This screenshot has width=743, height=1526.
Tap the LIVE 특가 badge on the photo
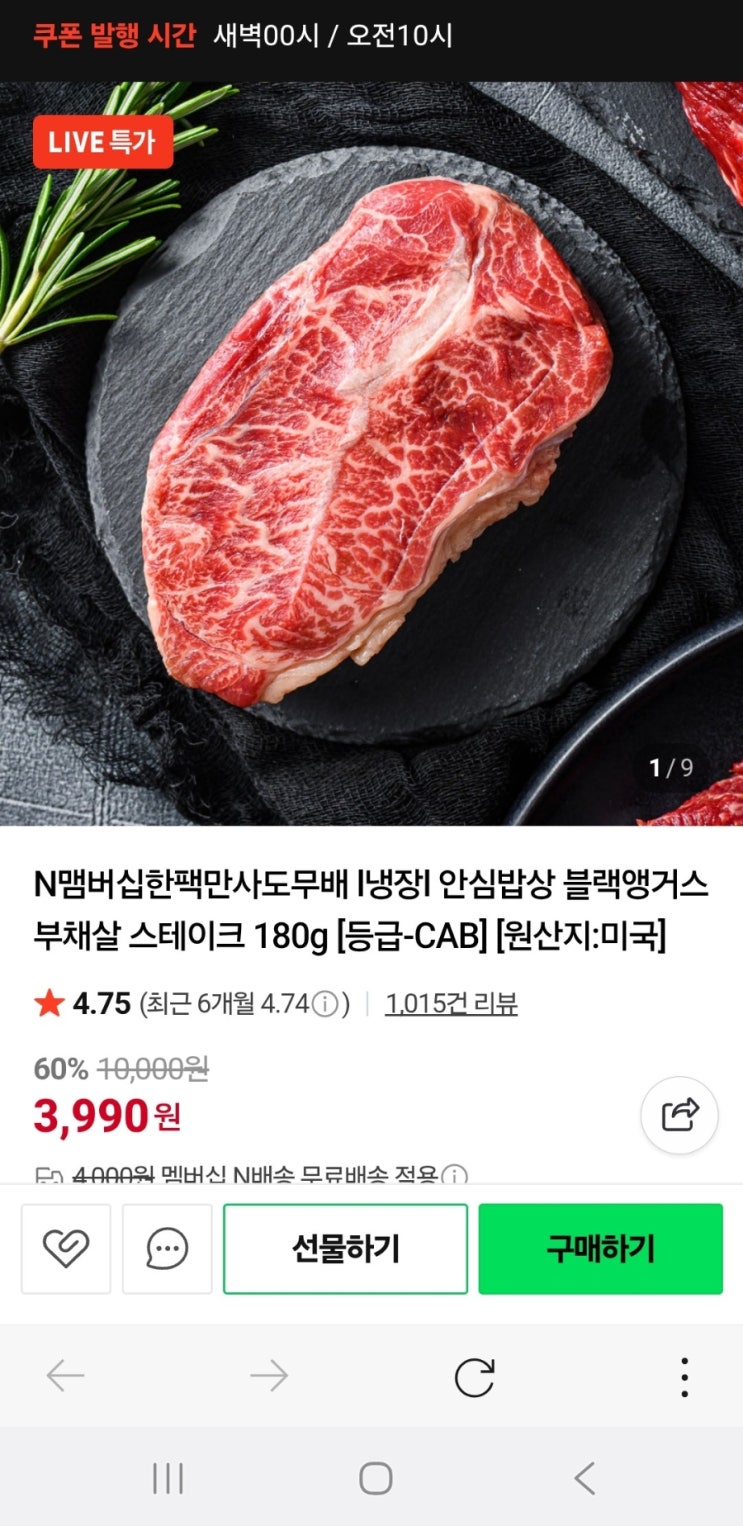[x=102, y=142]
